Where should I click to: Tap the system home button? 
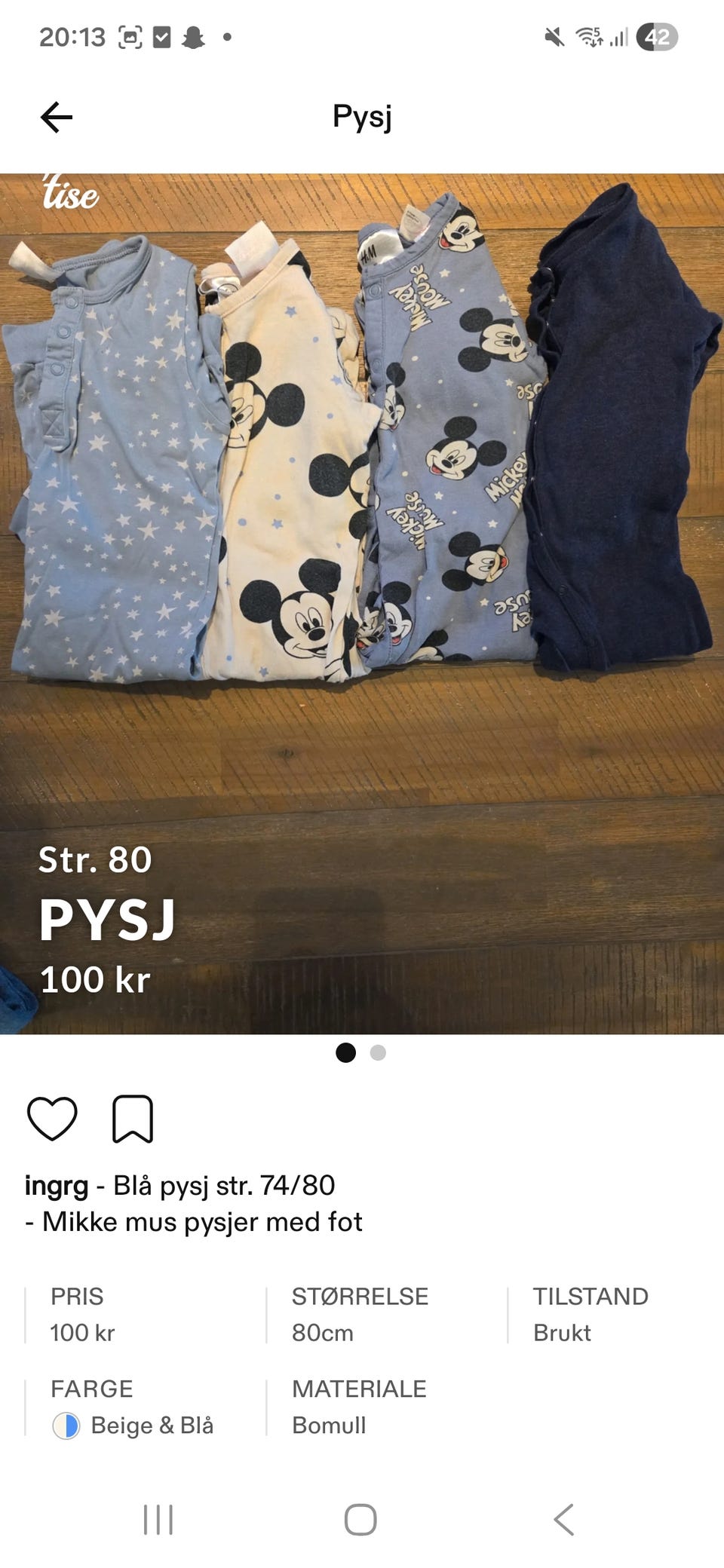click(360, 1519)
